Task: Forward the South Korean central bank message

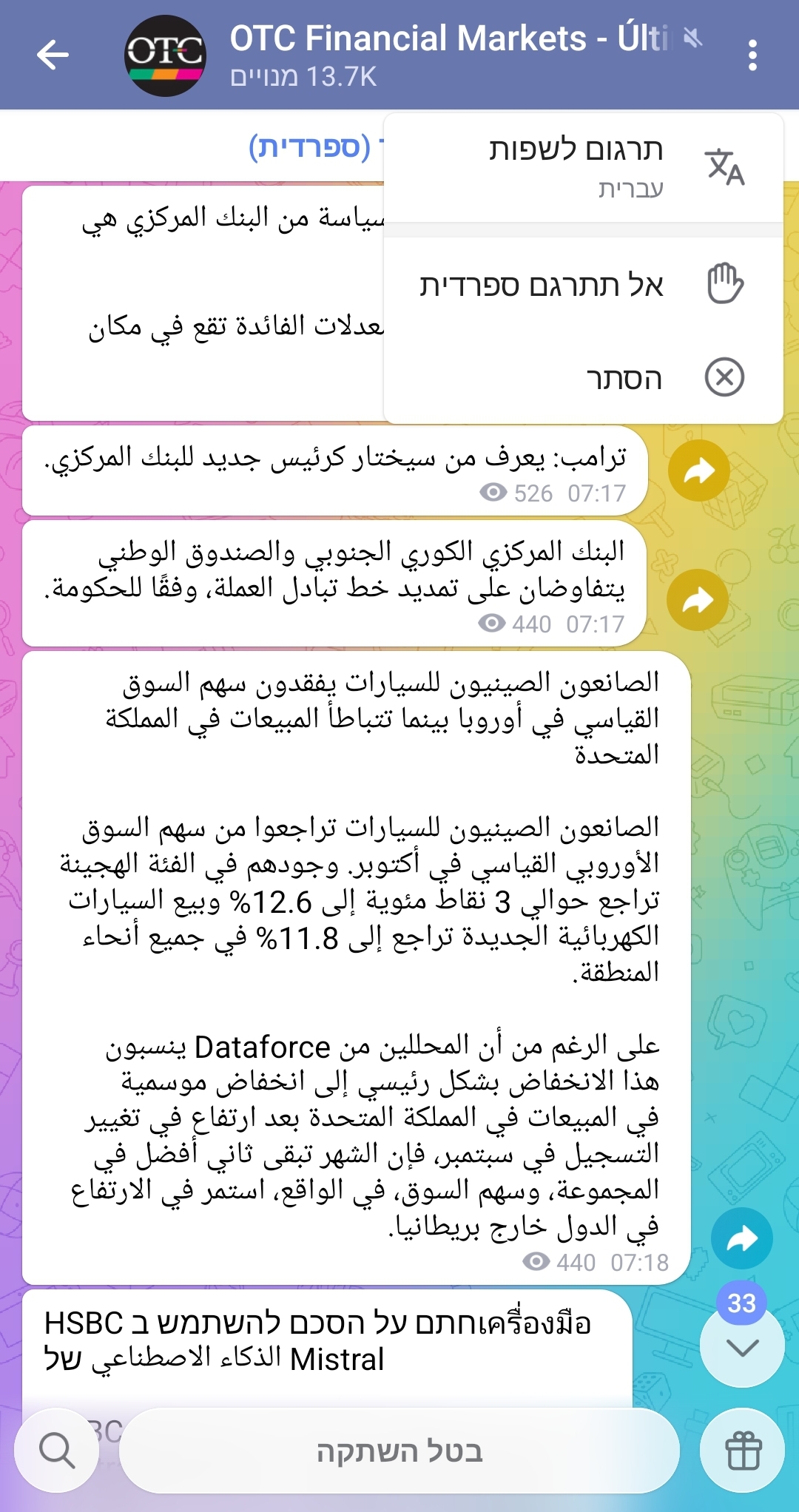Action: pos(698,600)
